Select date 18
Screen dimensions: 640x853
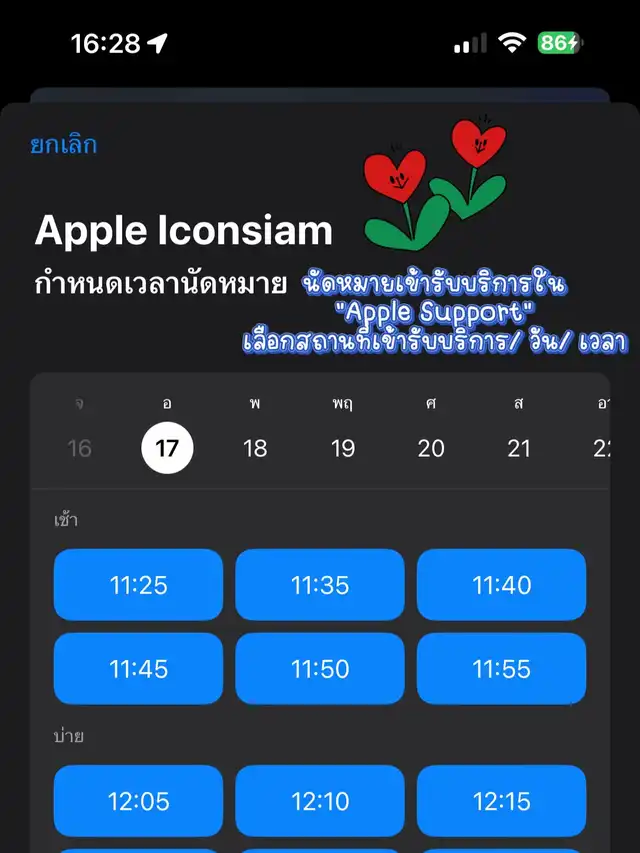coord(255,448)
